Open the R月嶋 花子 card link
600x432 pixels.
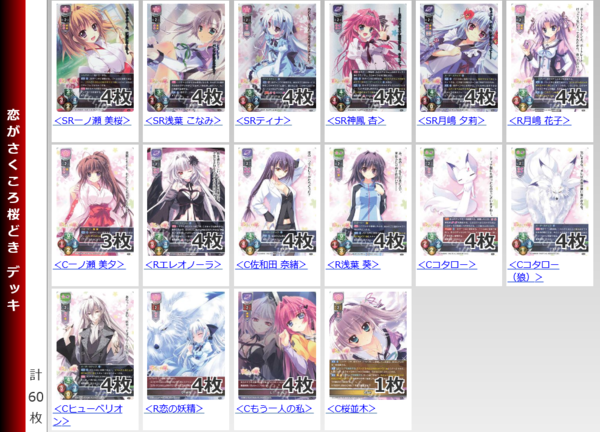(539, 120)
